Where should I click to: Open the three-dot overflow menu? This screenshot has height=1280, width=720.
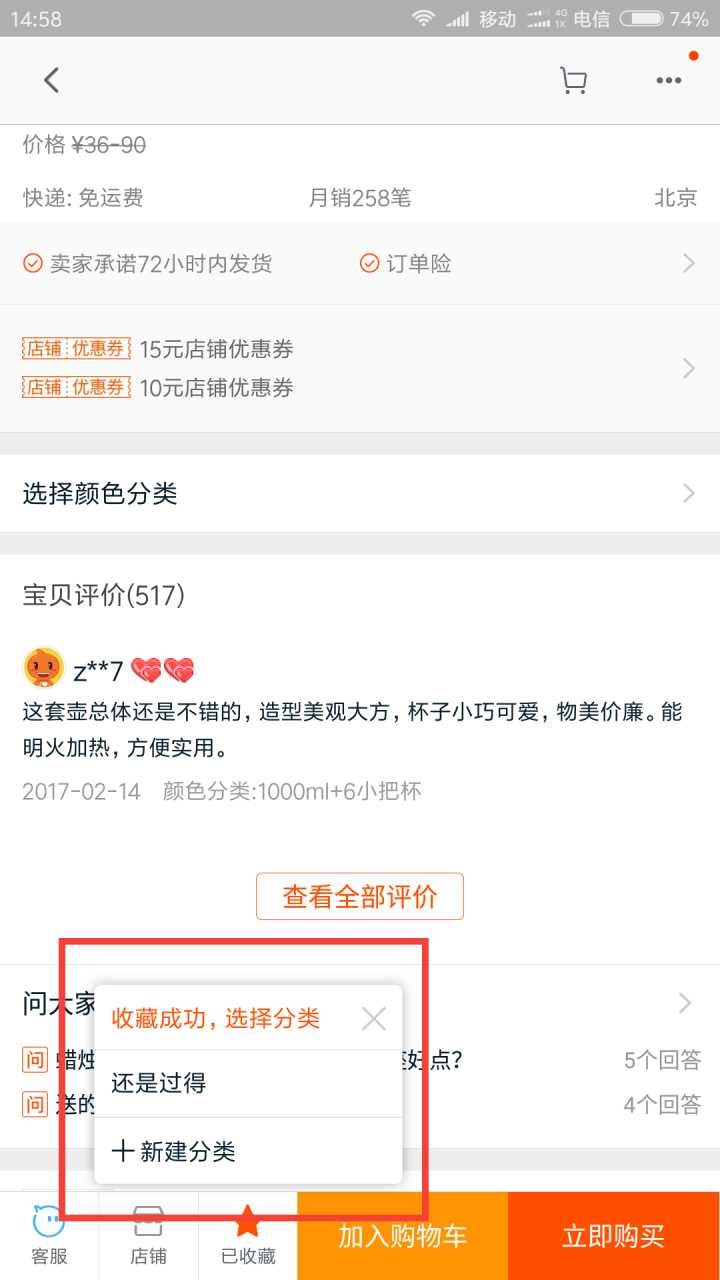[668, 81]
